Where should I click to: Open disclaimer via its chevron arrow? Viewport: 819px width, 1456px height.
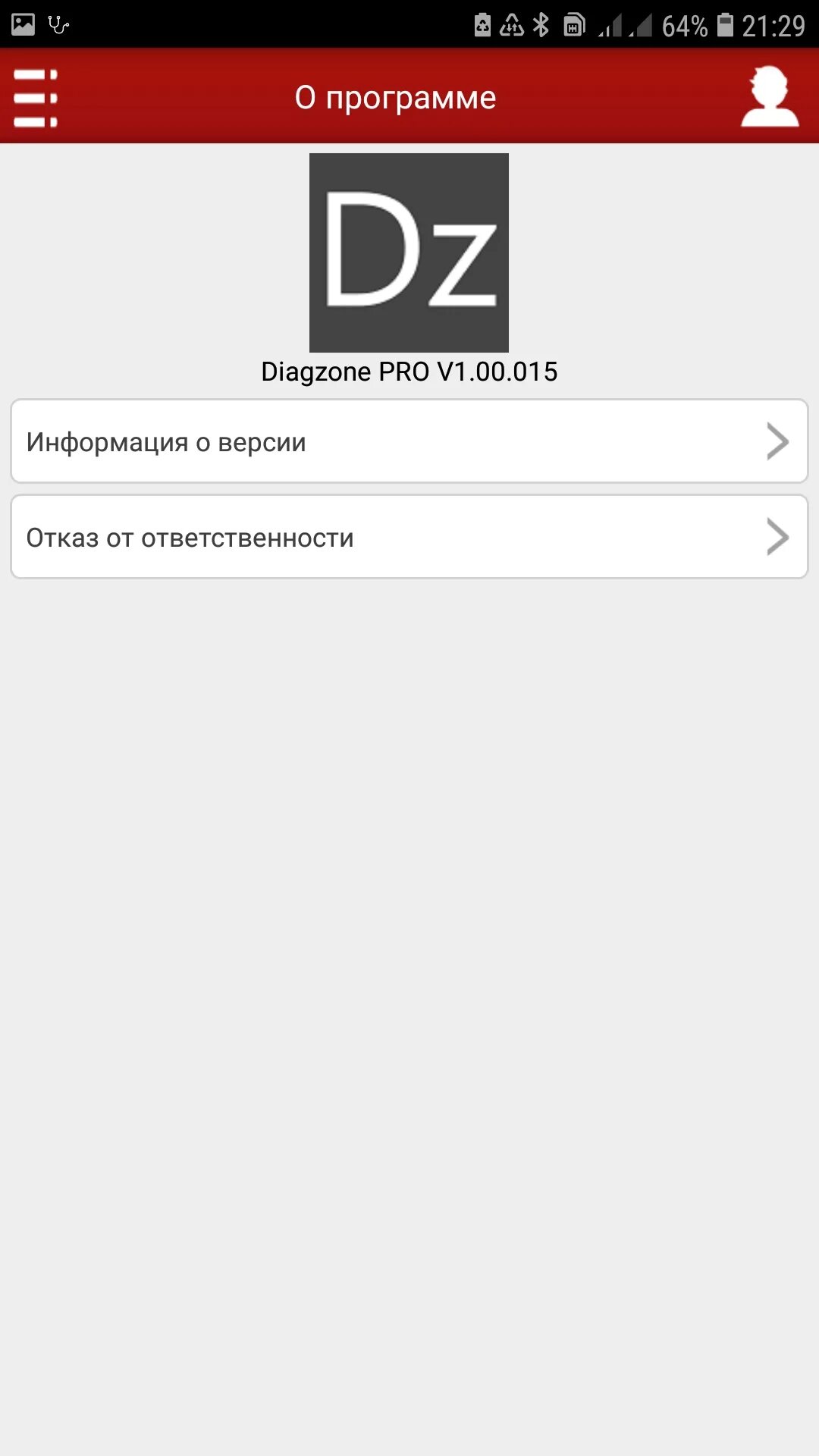click(776, 537)
